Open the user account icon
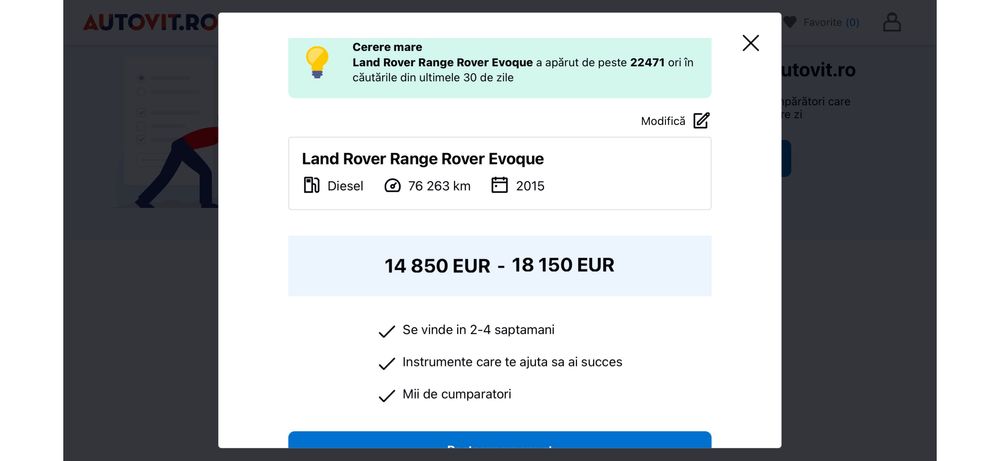 (x=892, y=22)
